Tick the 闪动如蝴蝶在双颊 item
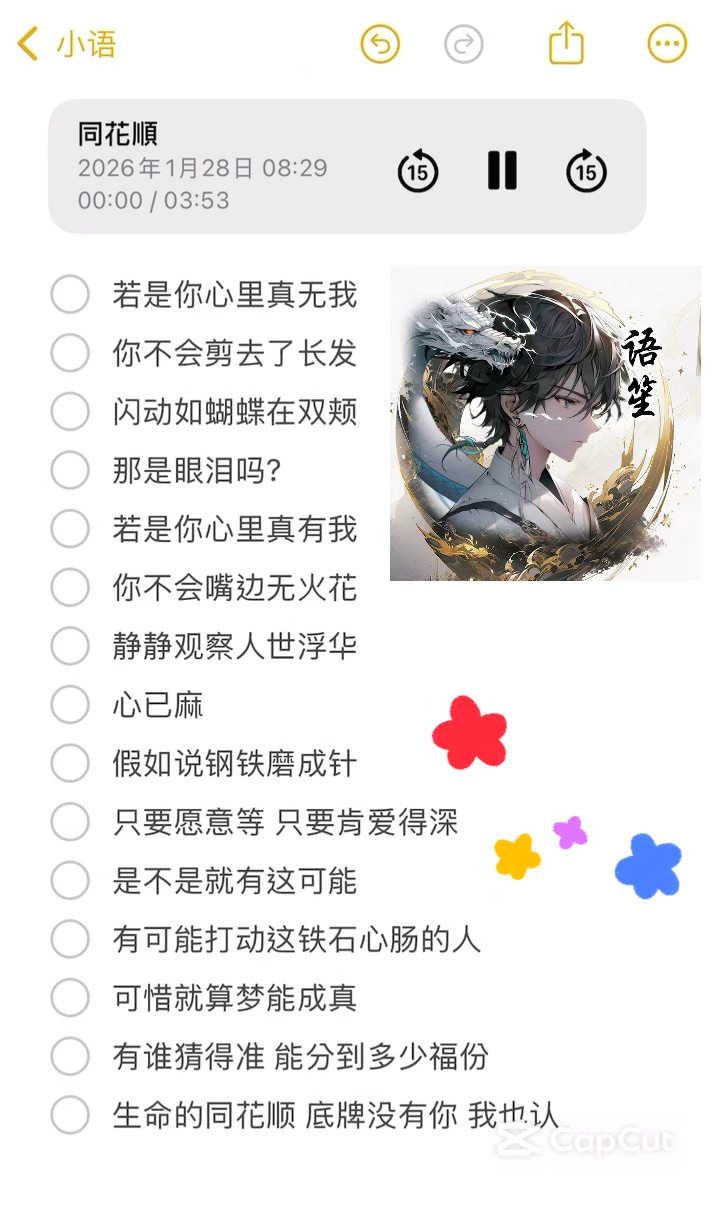Viewport: 720px width, 1208px height. pyautogui.click(x=70, y=412)
